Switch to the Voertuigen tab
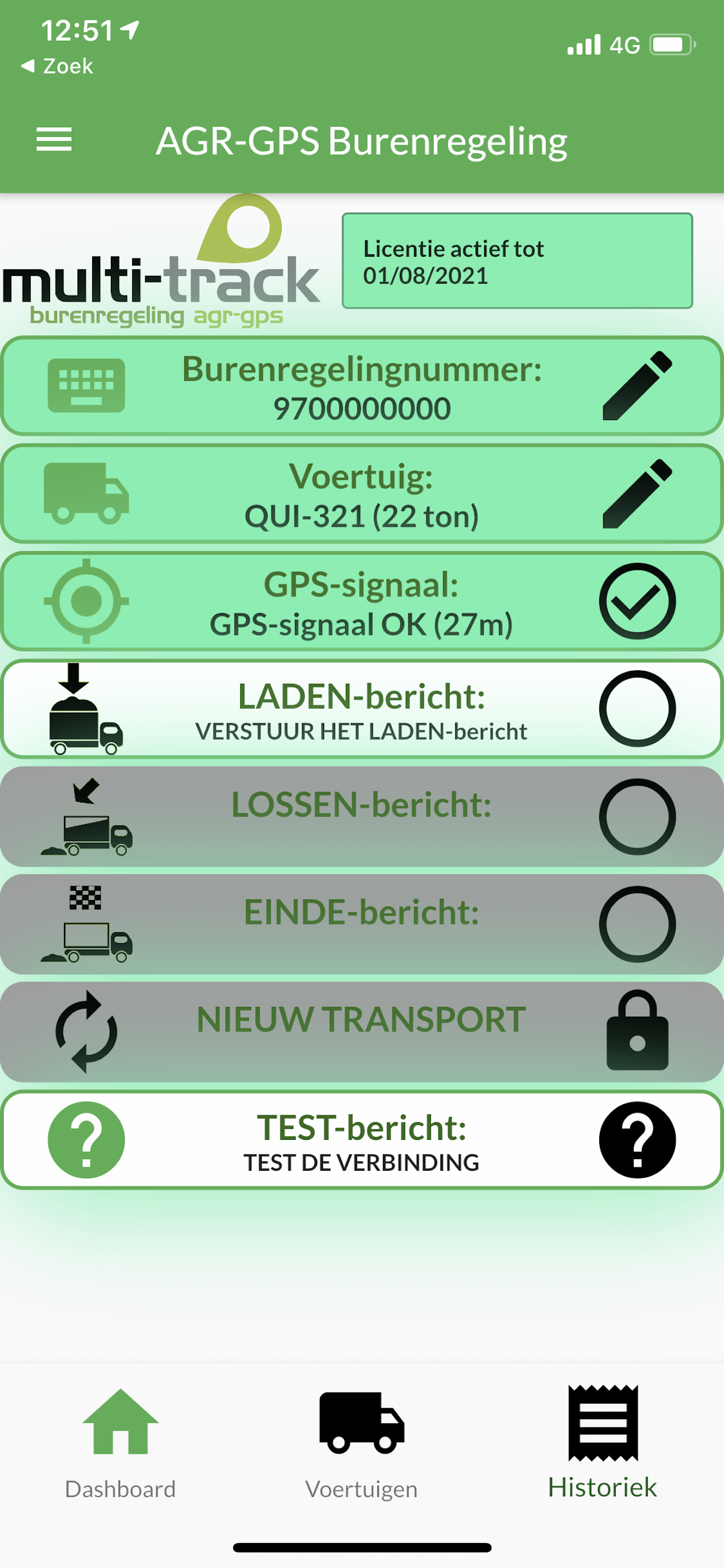Screen dimensions: 724x1568 [361, 1443]
